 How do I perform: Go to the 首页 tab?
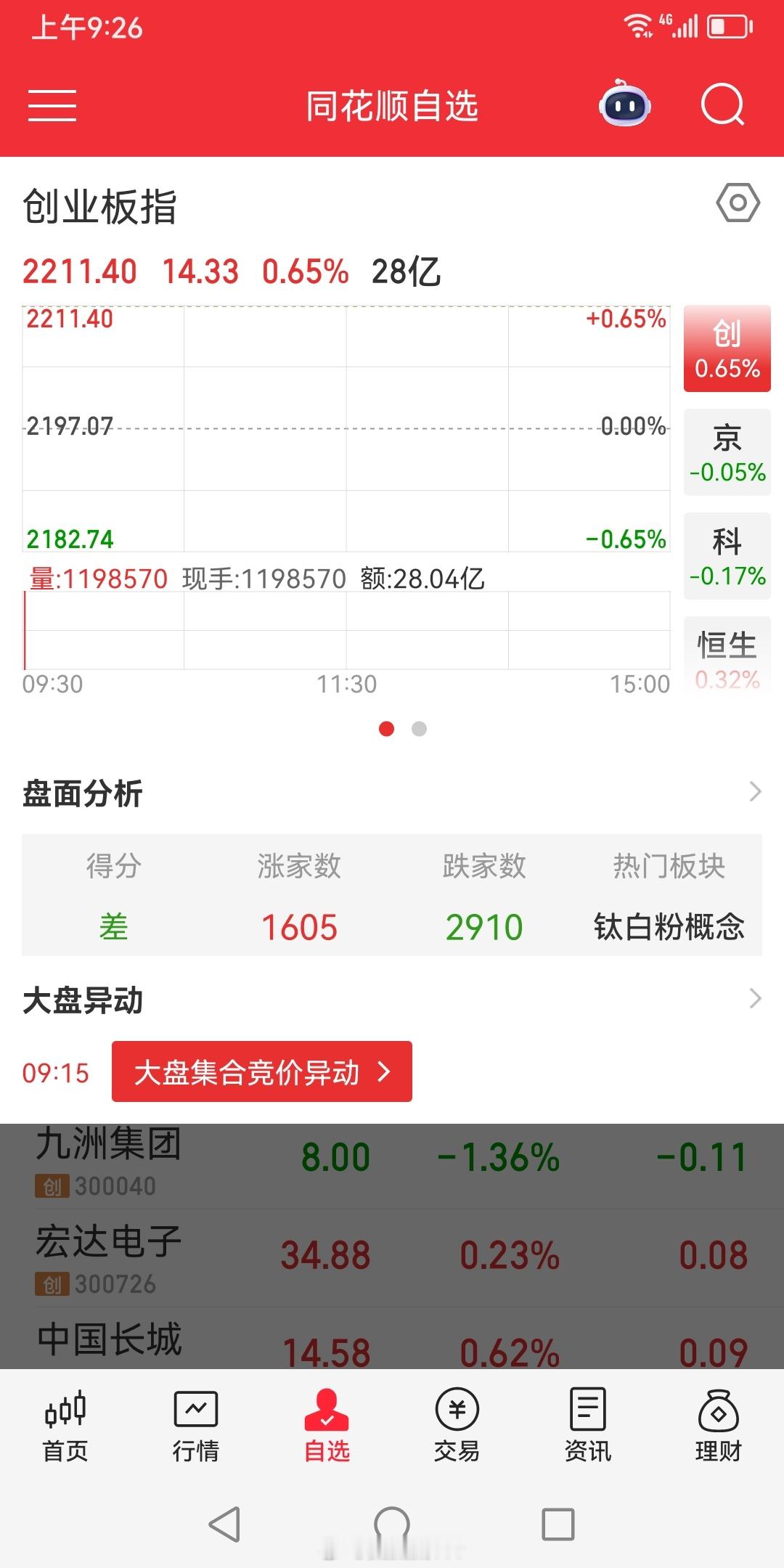click(x=65, y=1426)
